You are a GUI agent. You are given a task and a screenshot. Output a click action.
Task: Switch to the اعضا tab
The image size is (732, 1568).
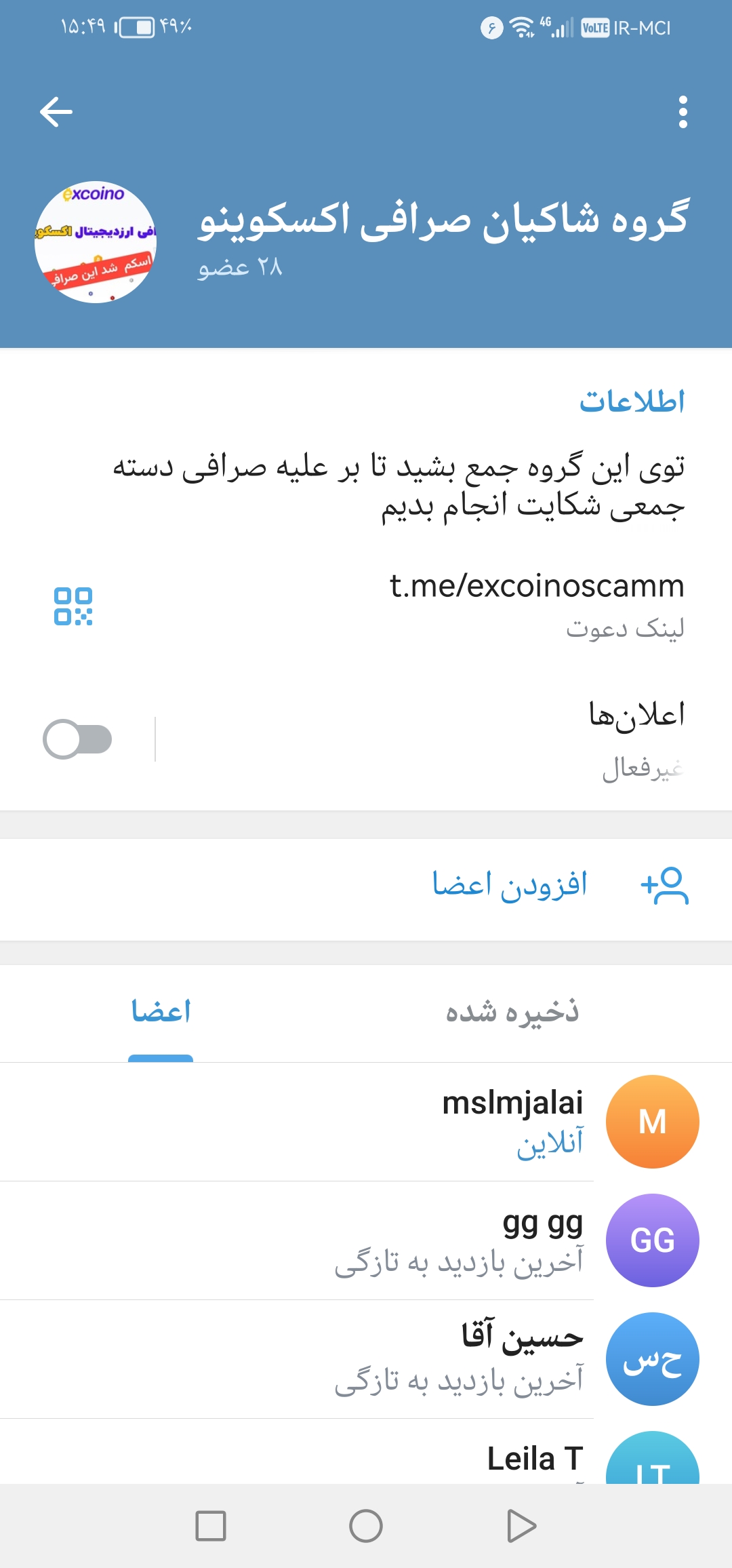[x=161, y=1012]
